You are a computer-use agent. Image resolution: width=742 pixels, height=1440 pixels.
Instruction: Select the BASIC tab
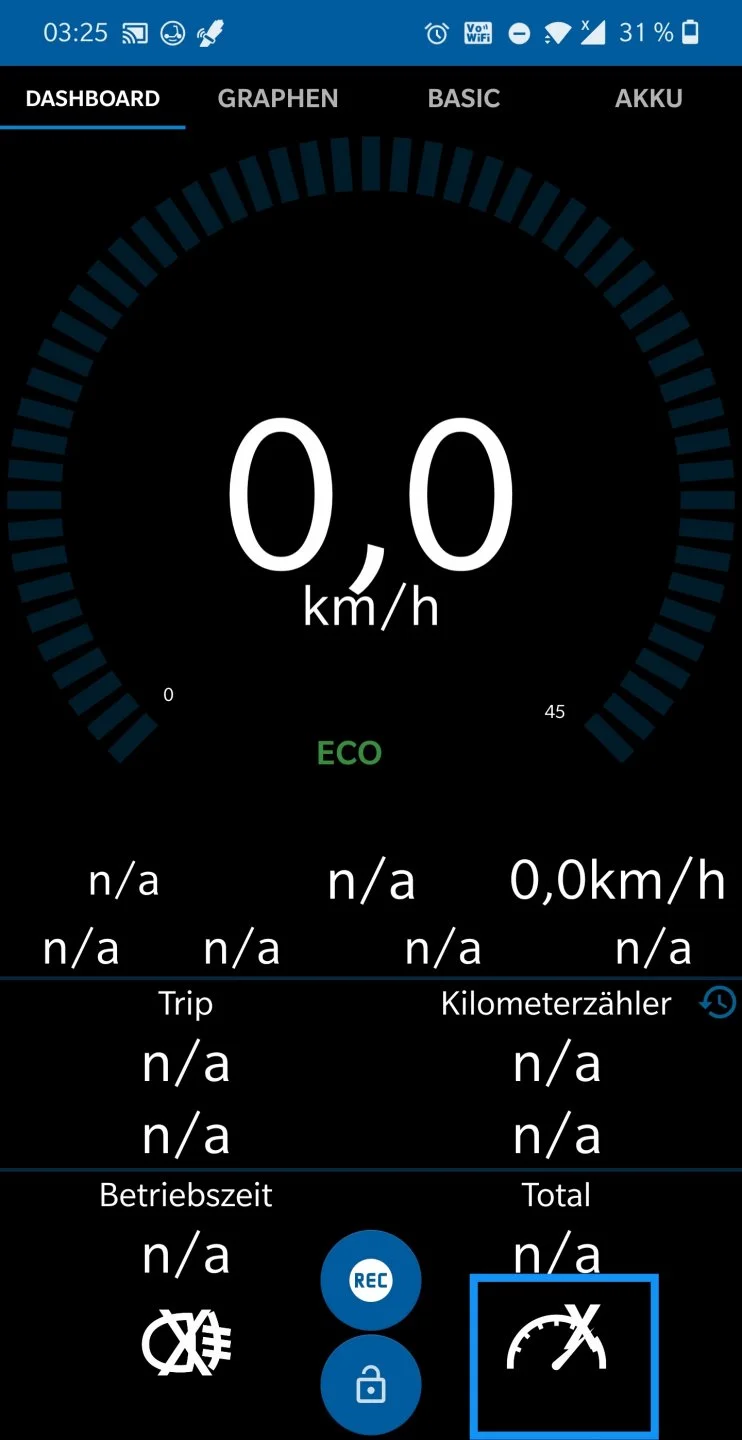(463, 98)
